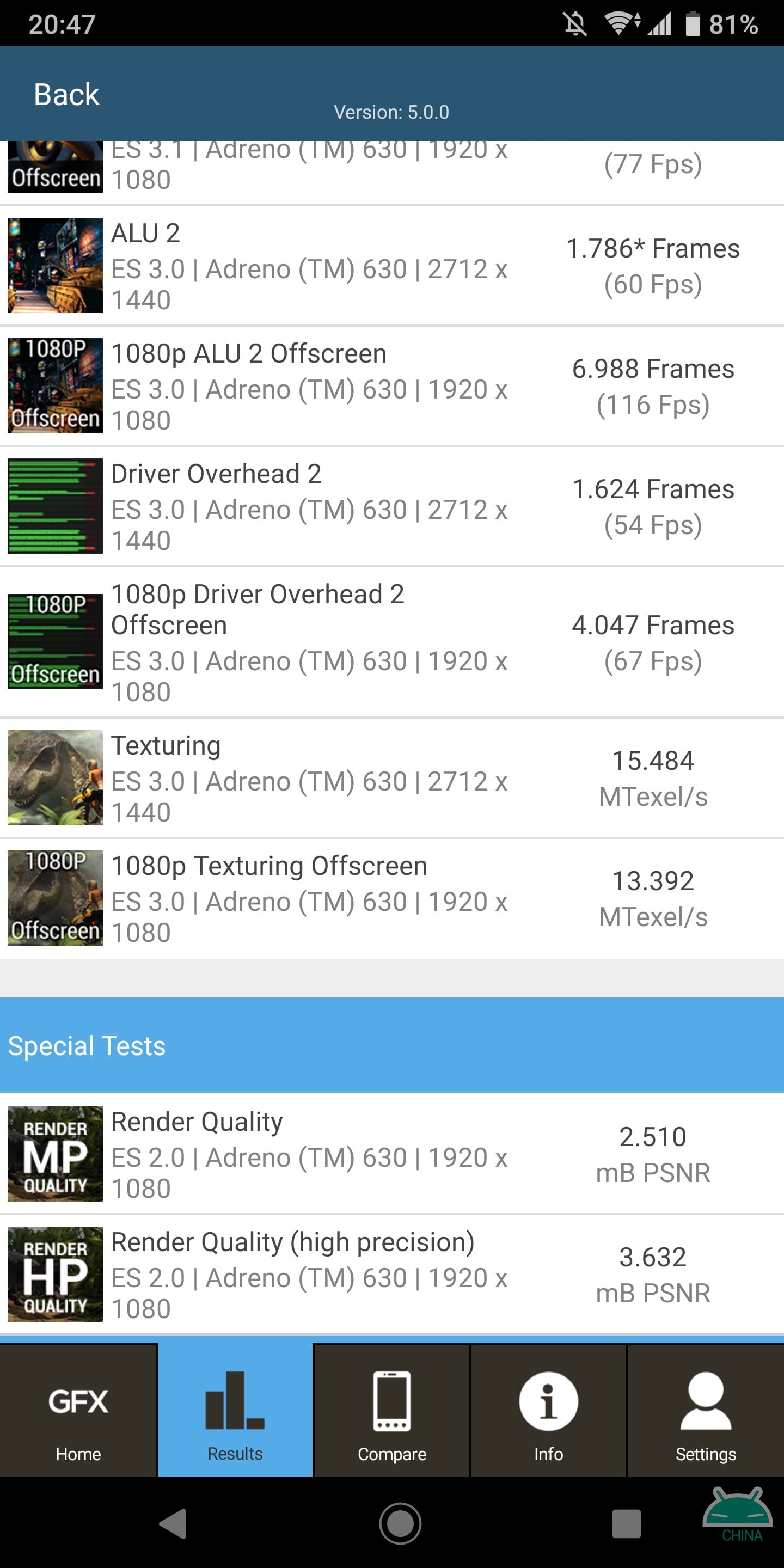View Driver Overhead 2 result details
Screen dimensions: 784x1568
pos(392,506)
